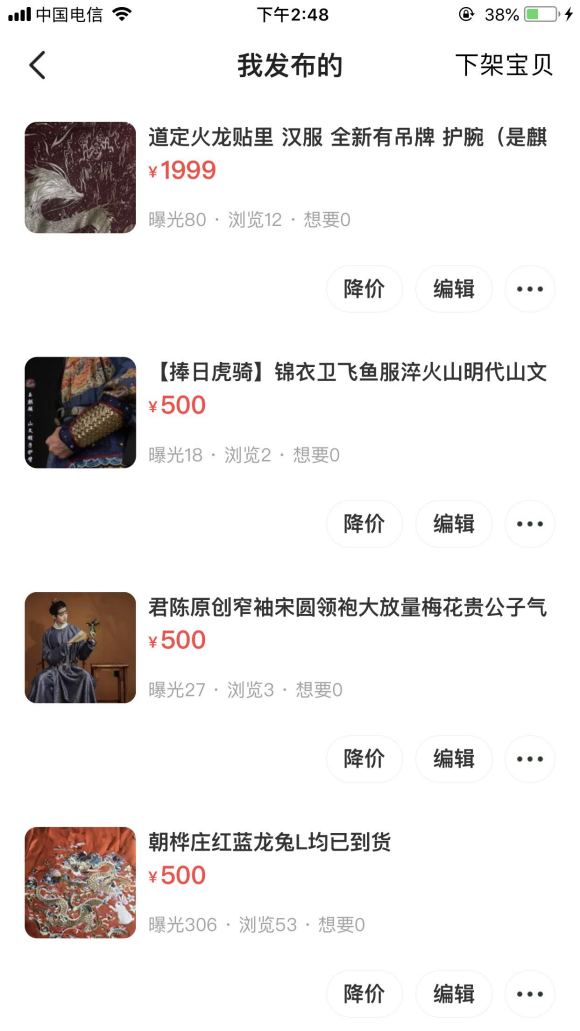Image resolution: width=580 pixels, height=1031 pixels.
Task: Go back from 我发布的 page
Action: [x=37, y=65]
